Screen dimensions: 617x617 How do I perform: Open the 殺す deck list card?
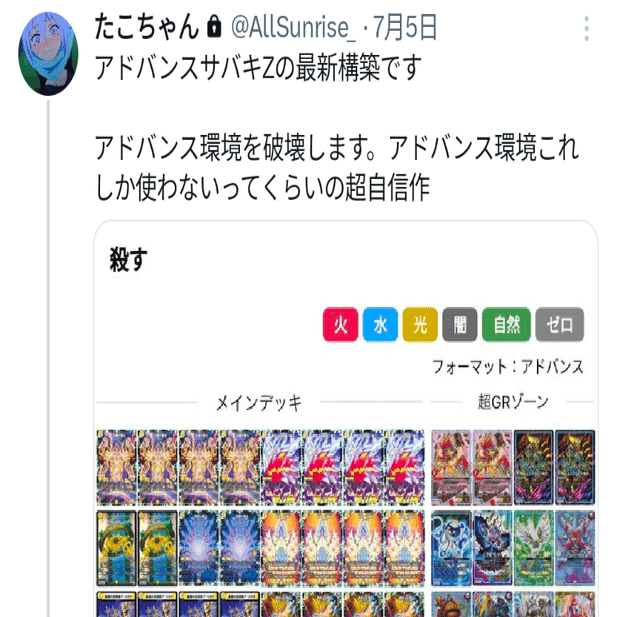(x=345, y=420)
